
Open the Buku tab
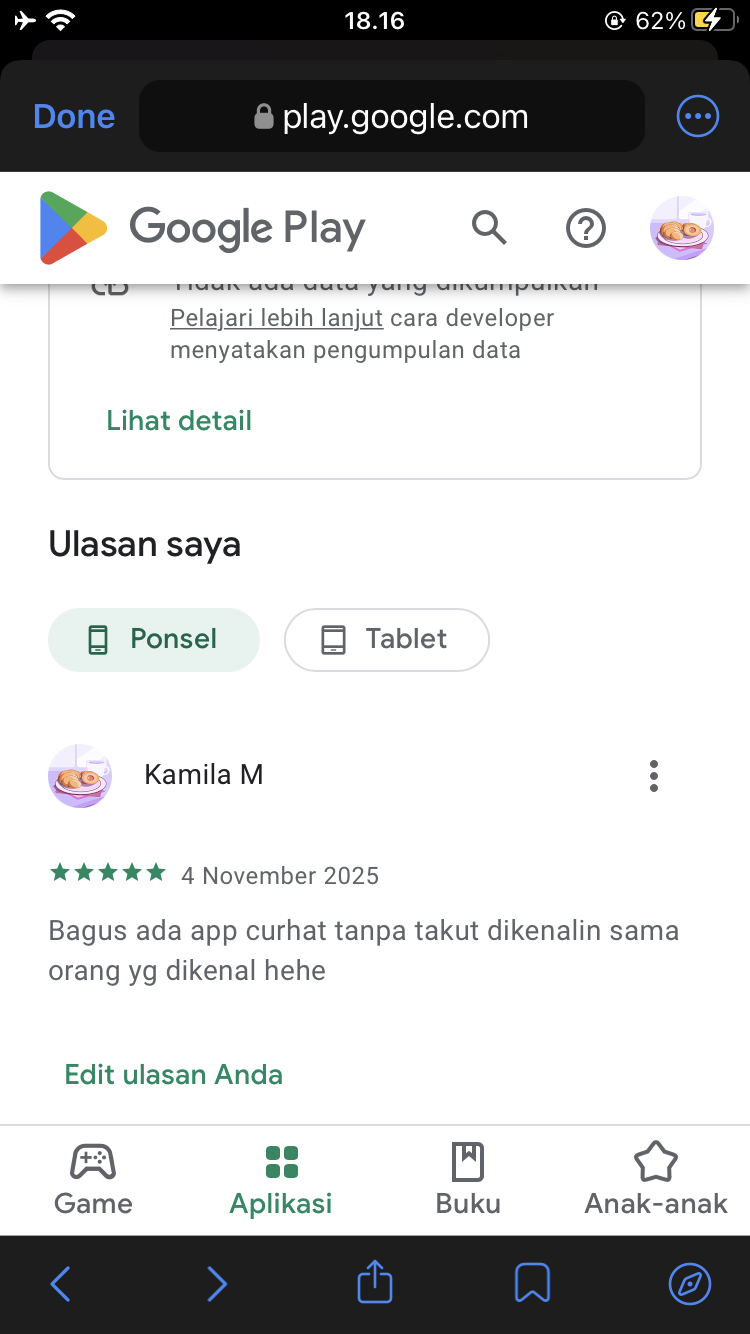pyautogui.click(x=468, y=1180)
